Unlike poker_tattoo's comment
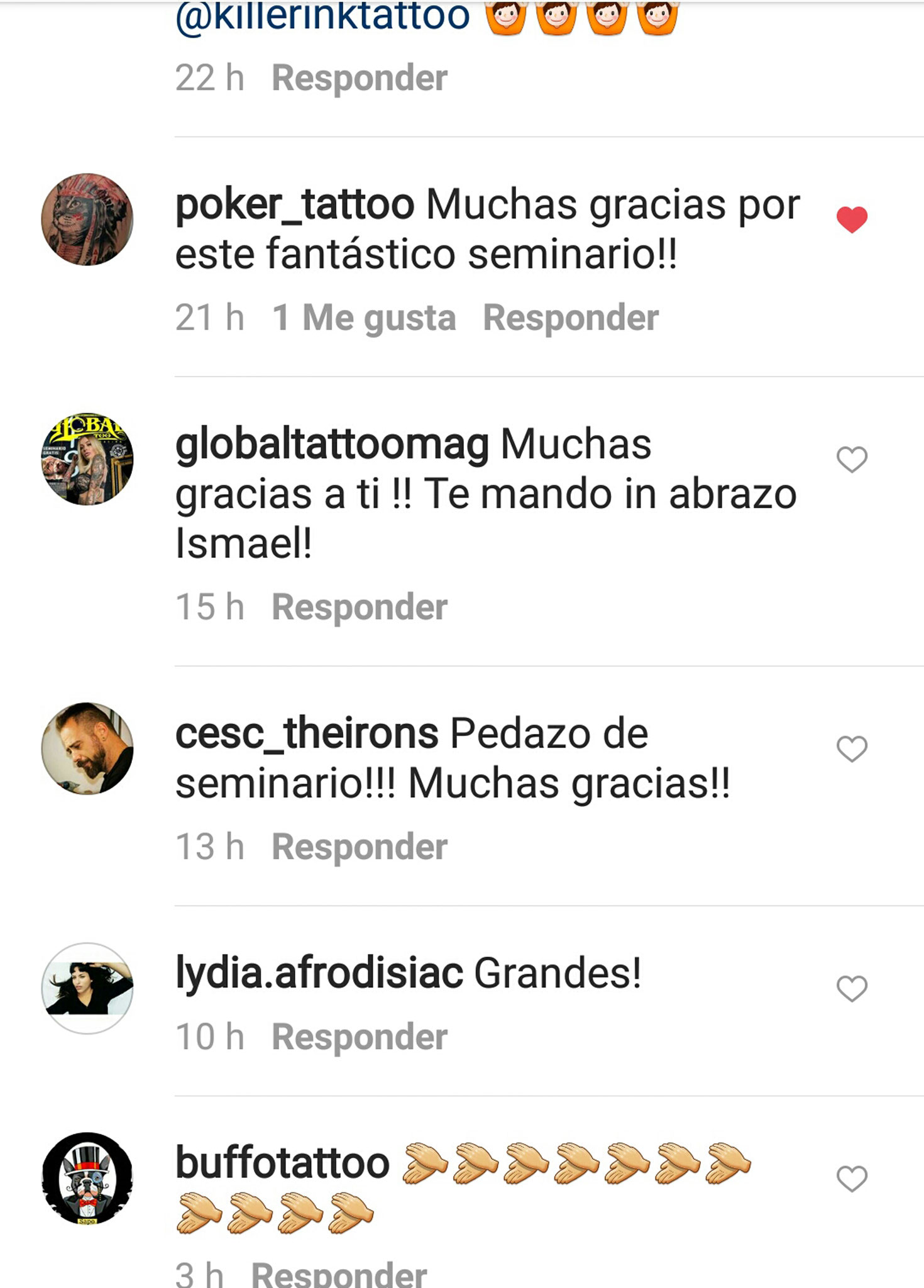 coord(852,220)
